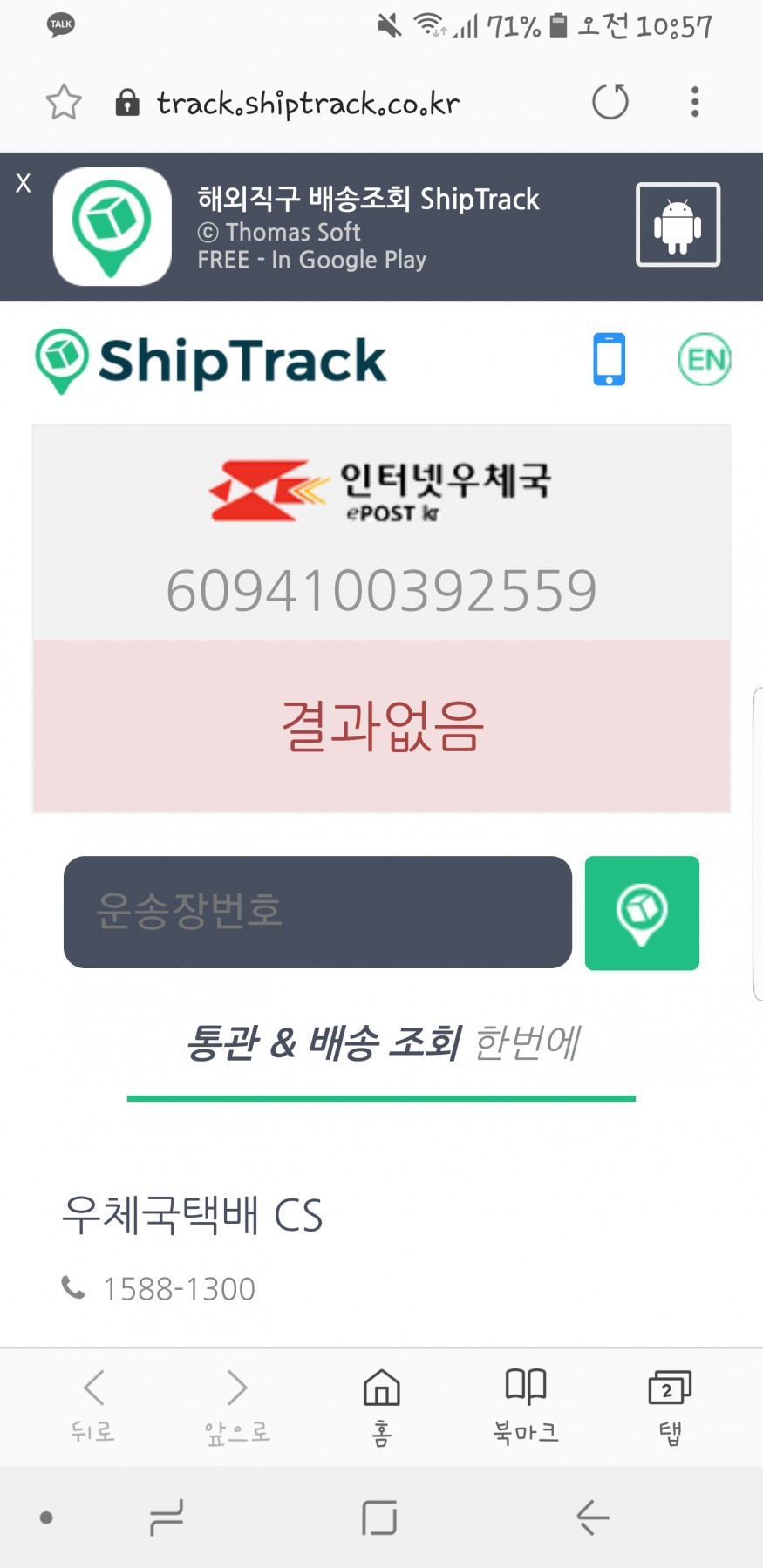This screenshot has width=763, height=1568.
Task: Tap the address bar URL
Action: click(x=307, y=104)
